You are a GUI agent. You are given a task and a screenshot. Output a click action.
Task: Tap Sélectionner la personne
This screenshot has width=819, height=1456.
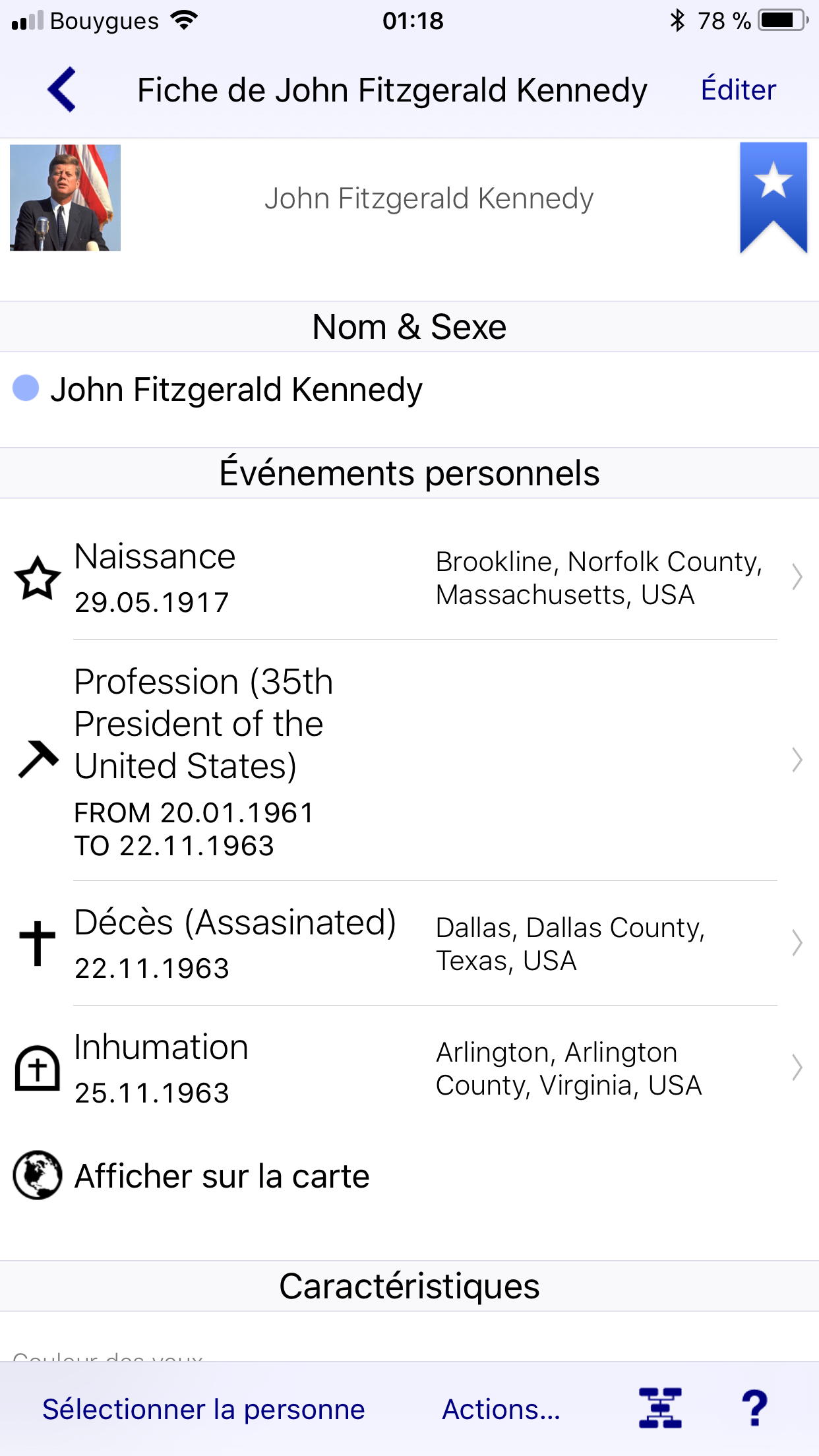click(204, 1410)
